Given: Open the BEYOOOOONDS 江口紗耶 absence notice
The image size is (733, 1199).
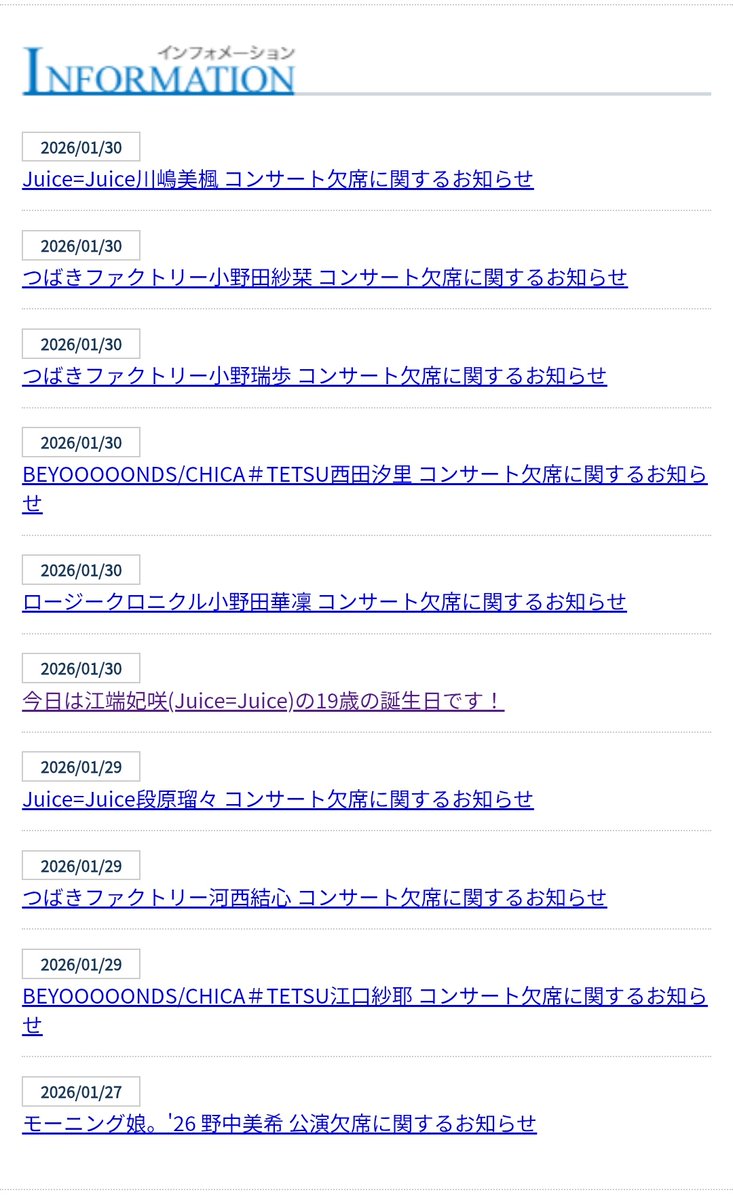Looking at the screenshot, I should tap(364, 996).
